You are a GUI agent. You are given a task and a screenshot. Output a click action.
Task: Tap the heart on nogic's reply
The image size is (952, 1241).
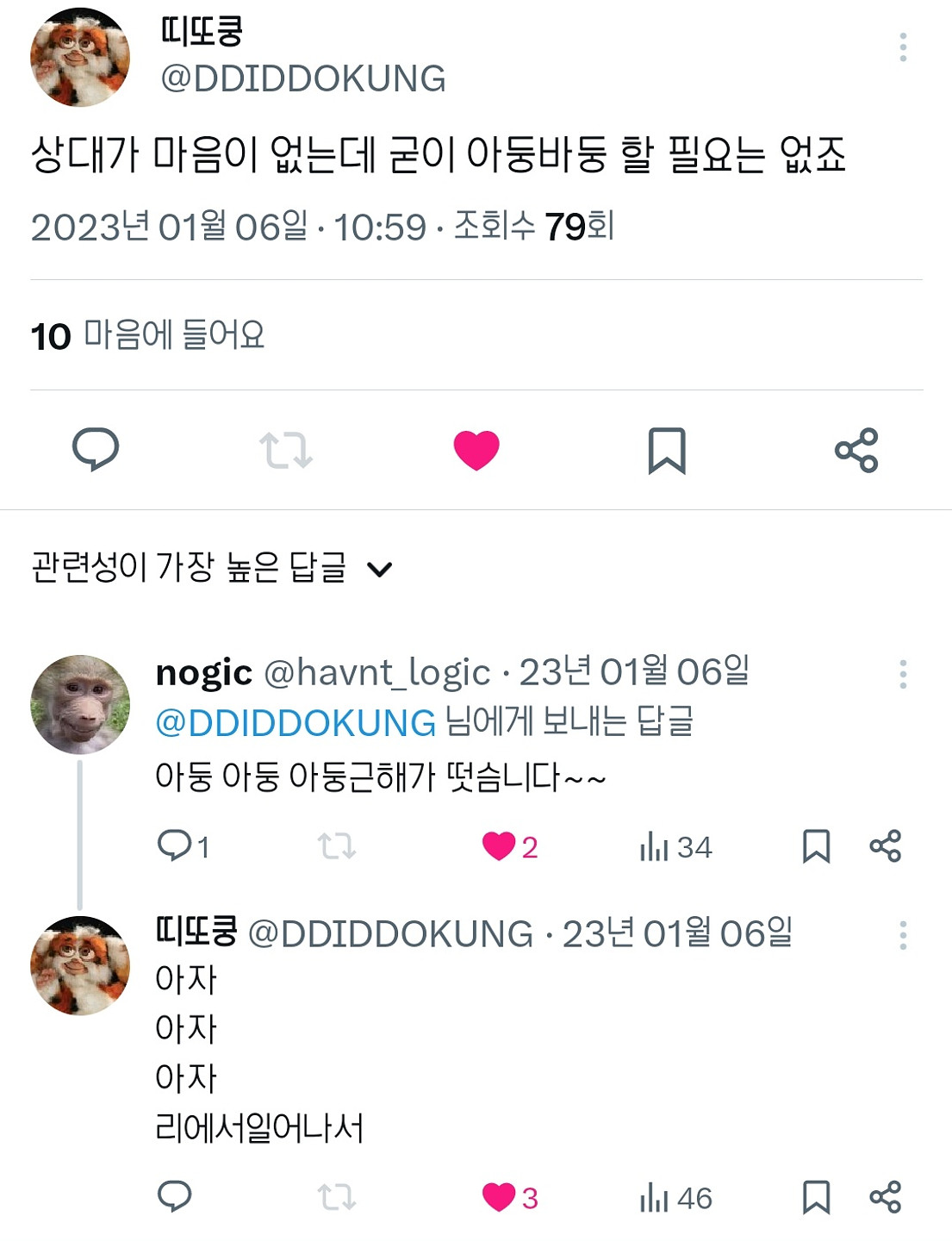(x=499, y=846)
